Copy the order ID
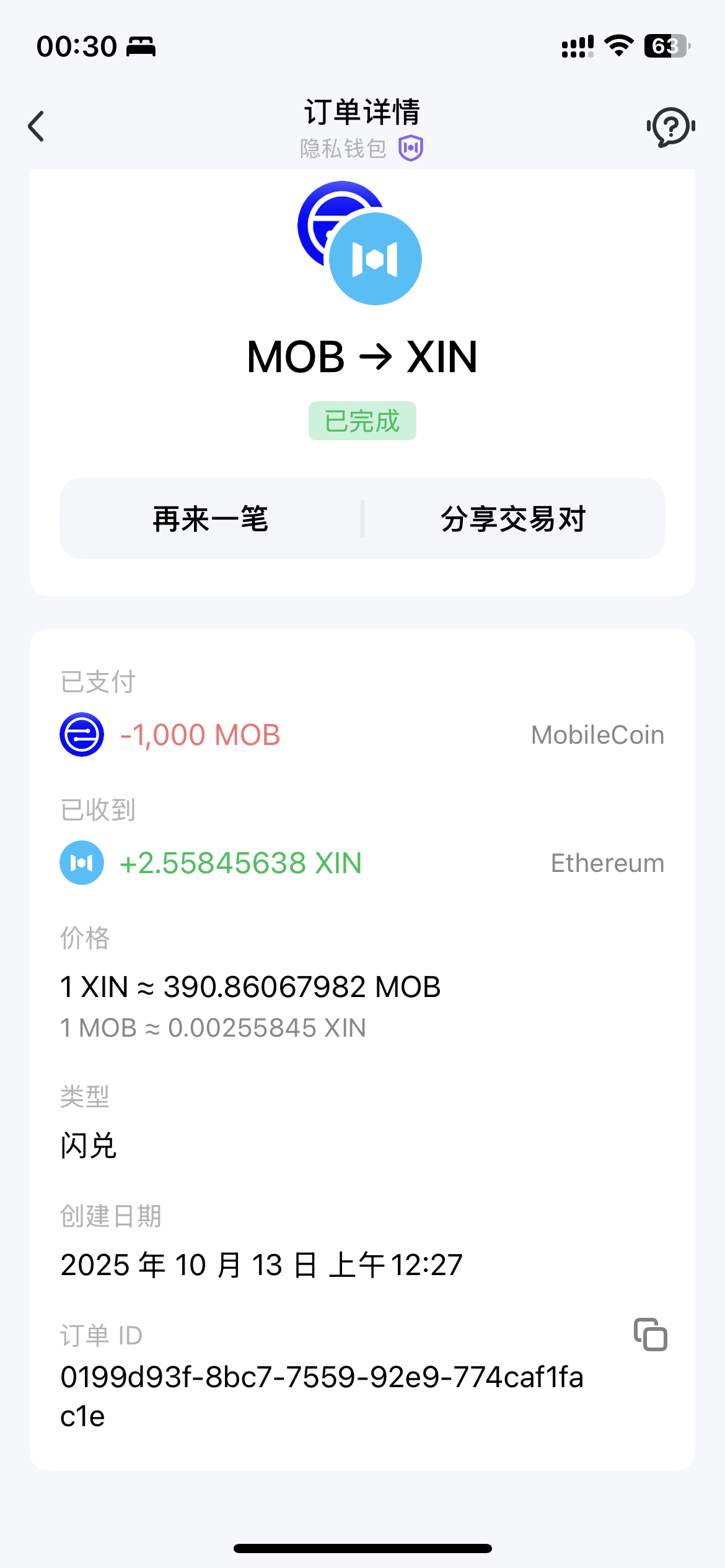This screenshot has height=1568, width=725. [x=650, y=1335]
